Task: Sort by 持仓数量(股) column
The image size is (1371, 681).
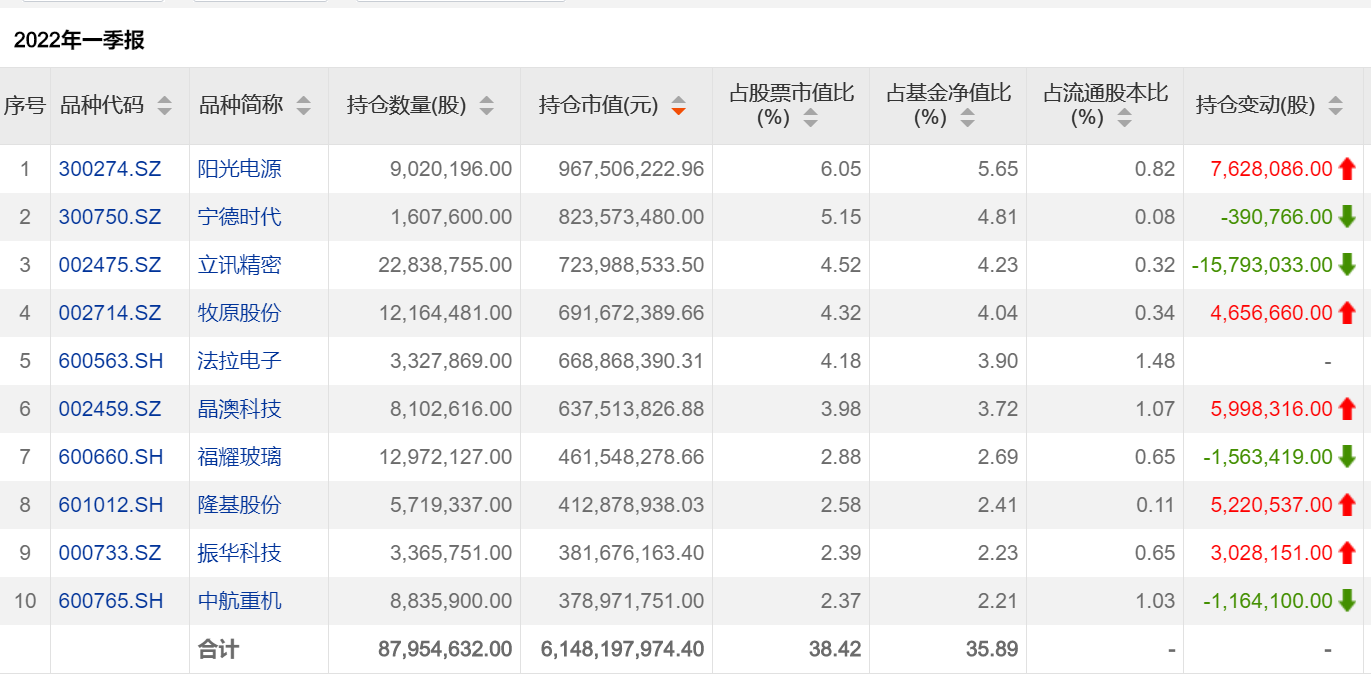Action: coord(487,105)
